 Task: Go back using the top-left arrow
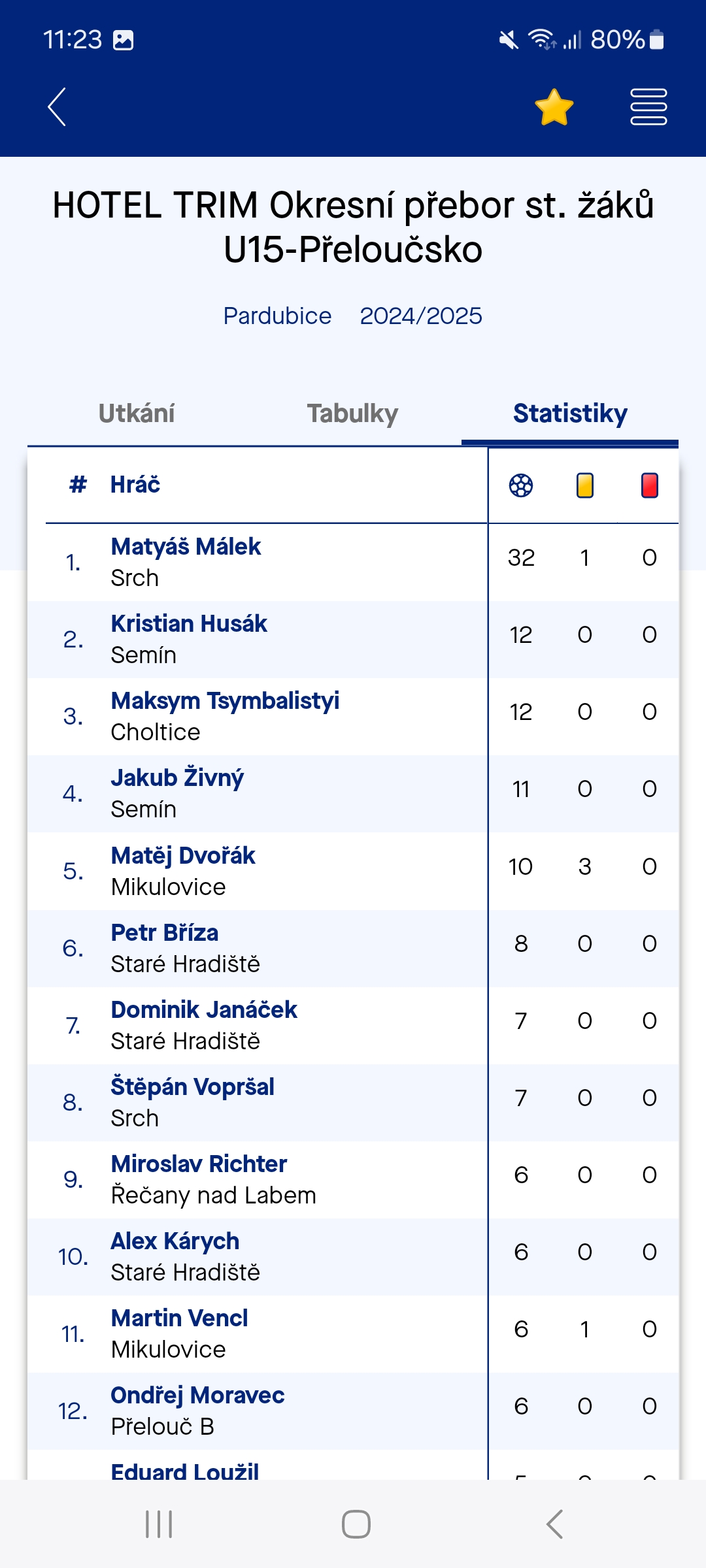pos(58,106)
